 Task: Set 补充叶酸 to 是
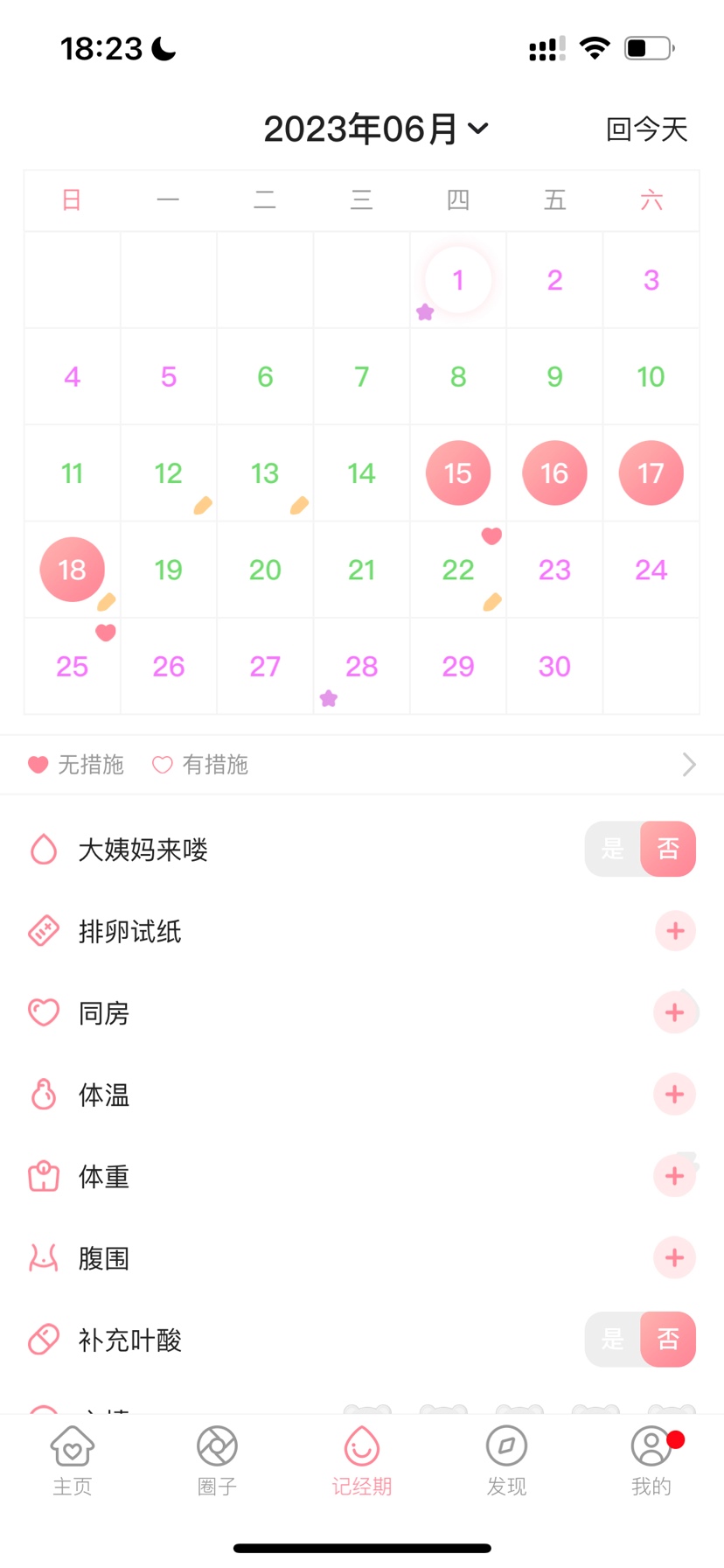(x=613, y=1340)
